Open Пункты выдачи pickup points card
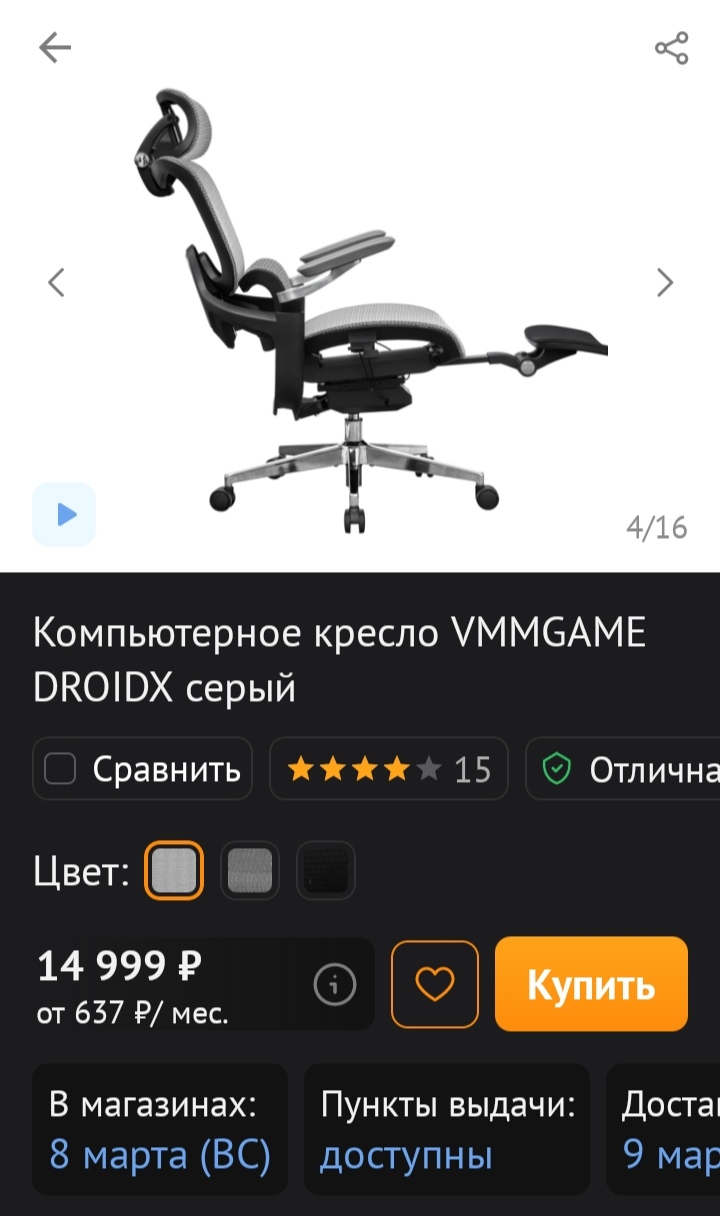Image resolution: width=720 pixels, height=1216 pixels. click(447, 1129)
